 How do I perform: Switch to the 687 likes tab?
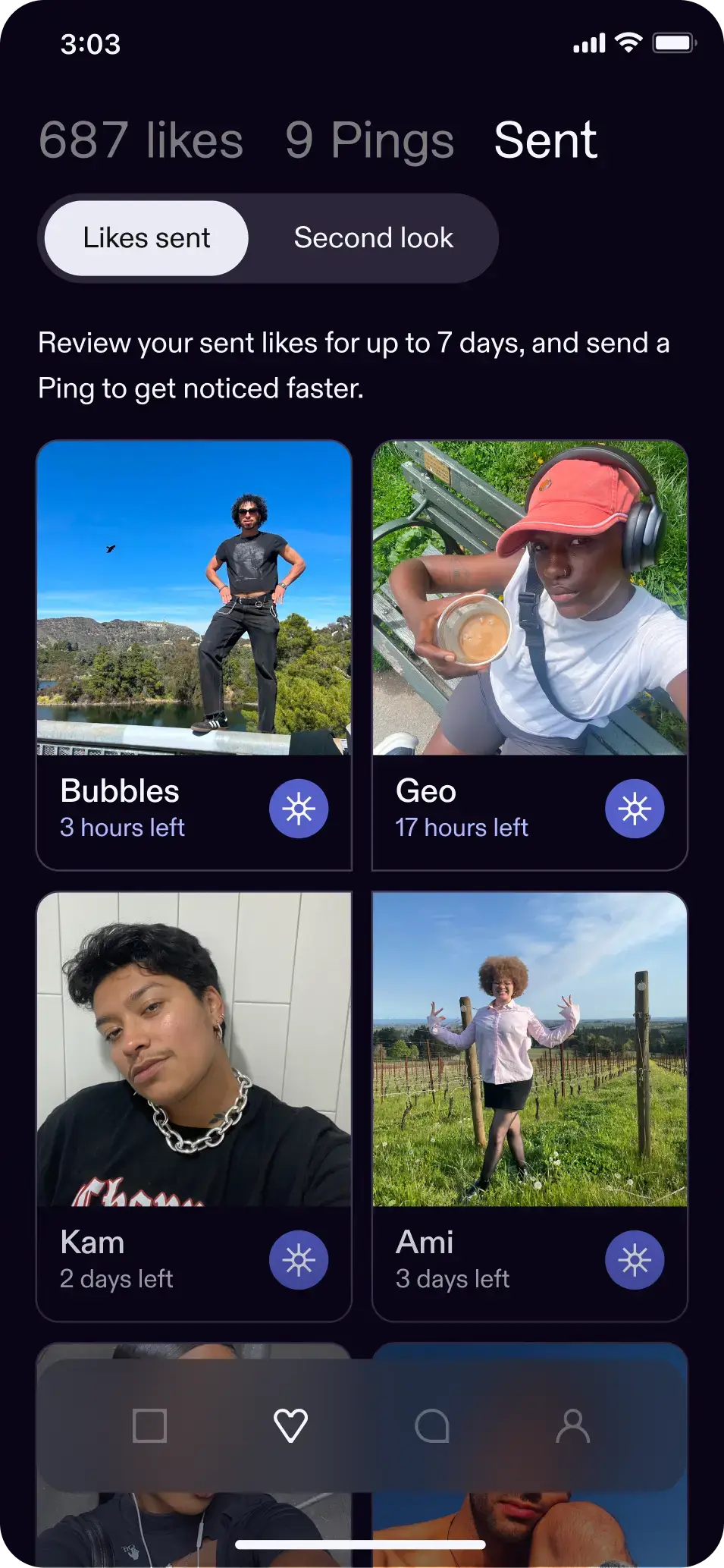click(141, 140)
